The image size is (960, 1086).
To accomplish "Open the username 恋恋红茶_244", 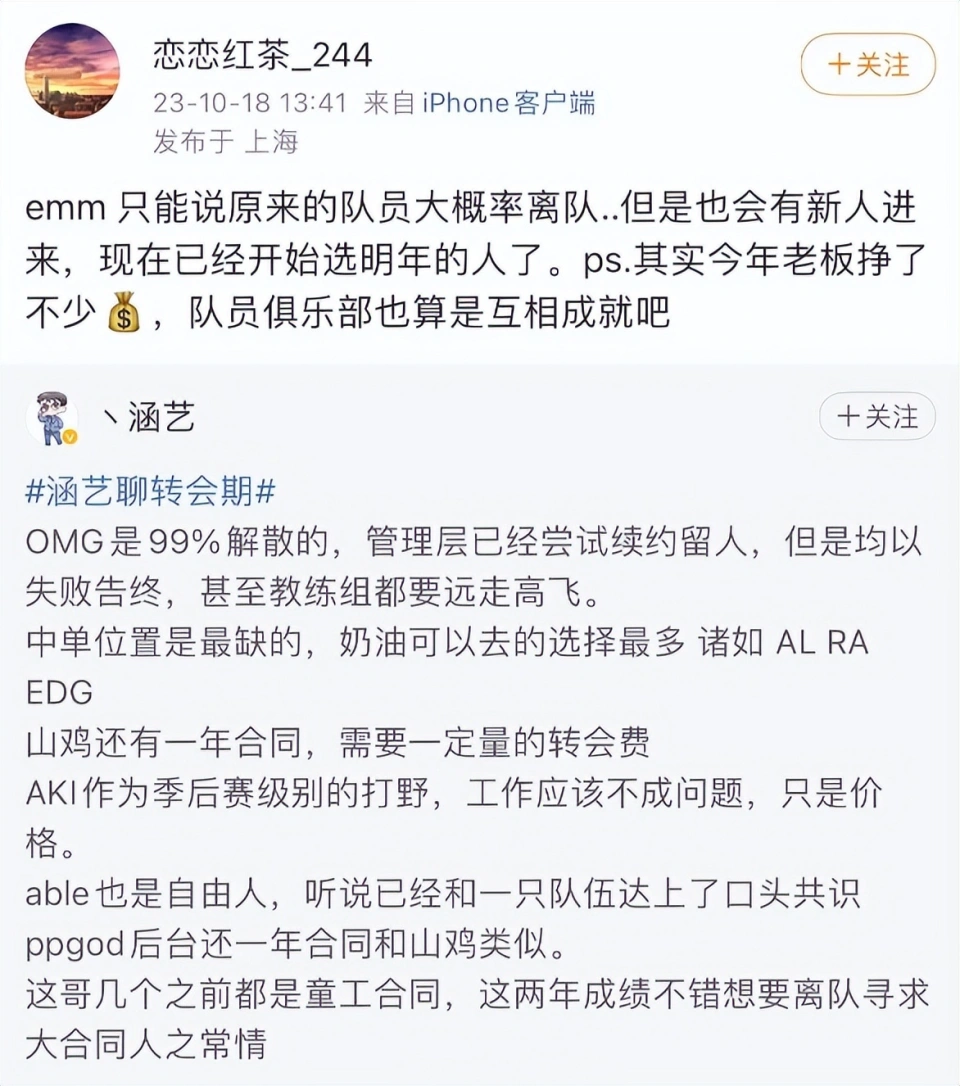I will coord(262,54).
